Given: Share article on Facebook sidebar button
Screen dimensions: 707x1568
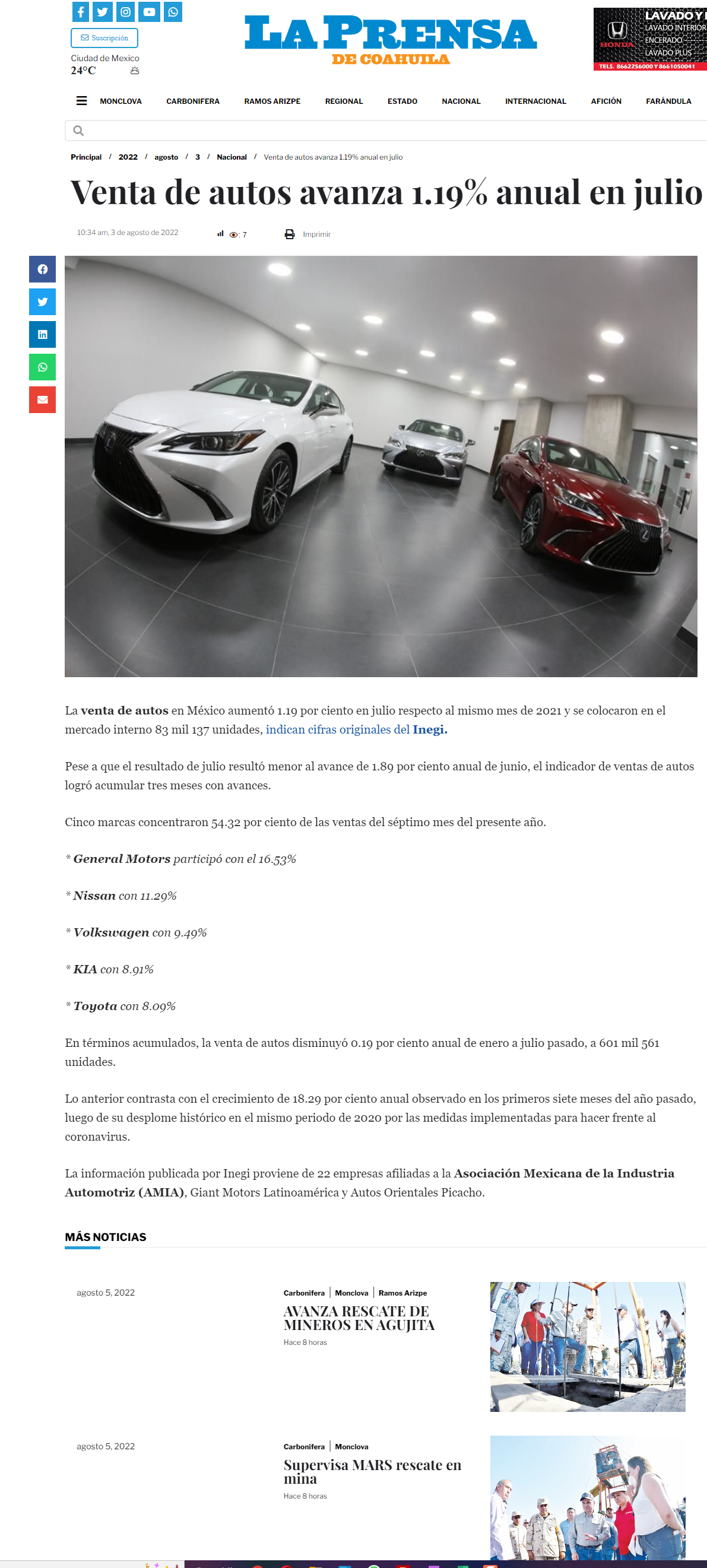Looking at the screenshot, I should pyautogui.click(x=43, y=269).
